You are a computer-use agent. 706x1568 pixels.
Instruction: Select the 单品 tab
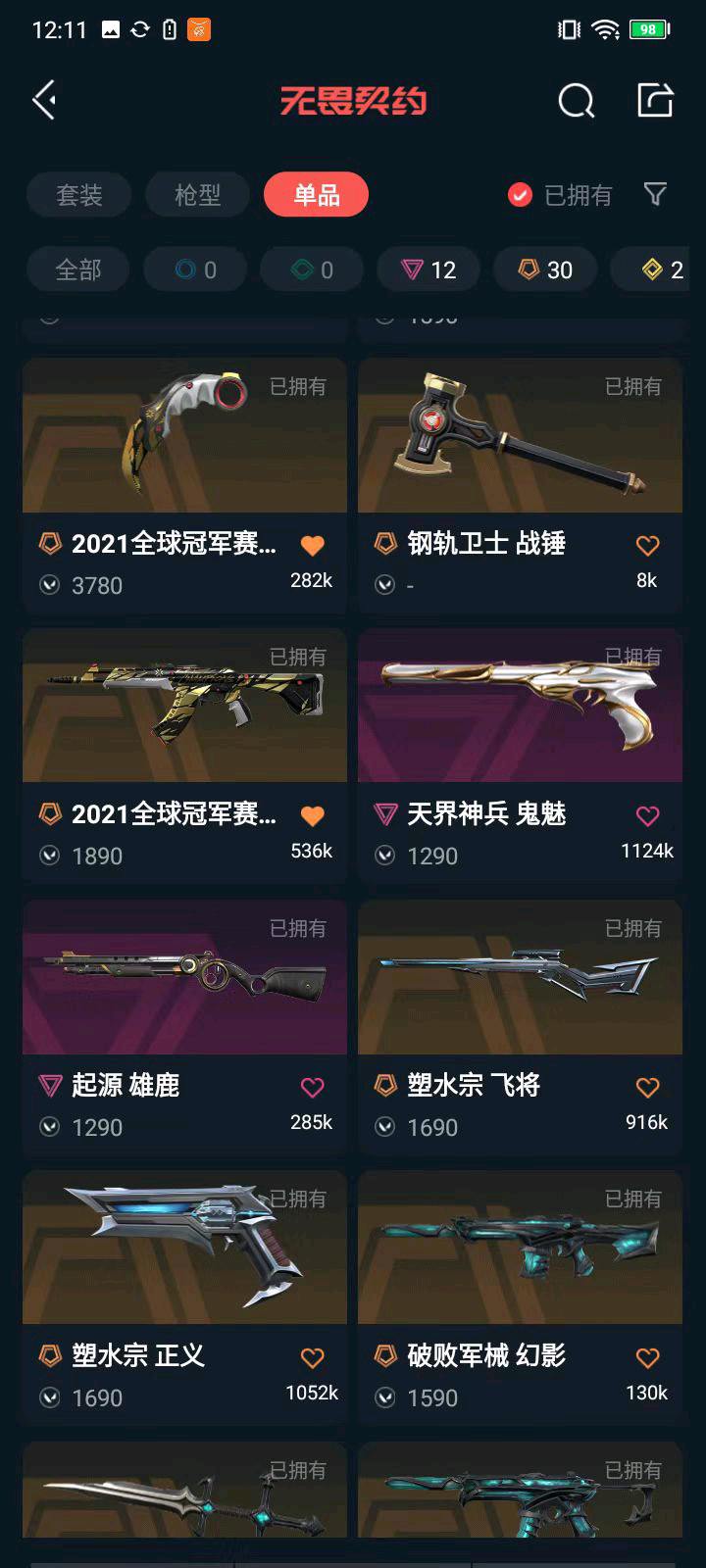(316, 195)
